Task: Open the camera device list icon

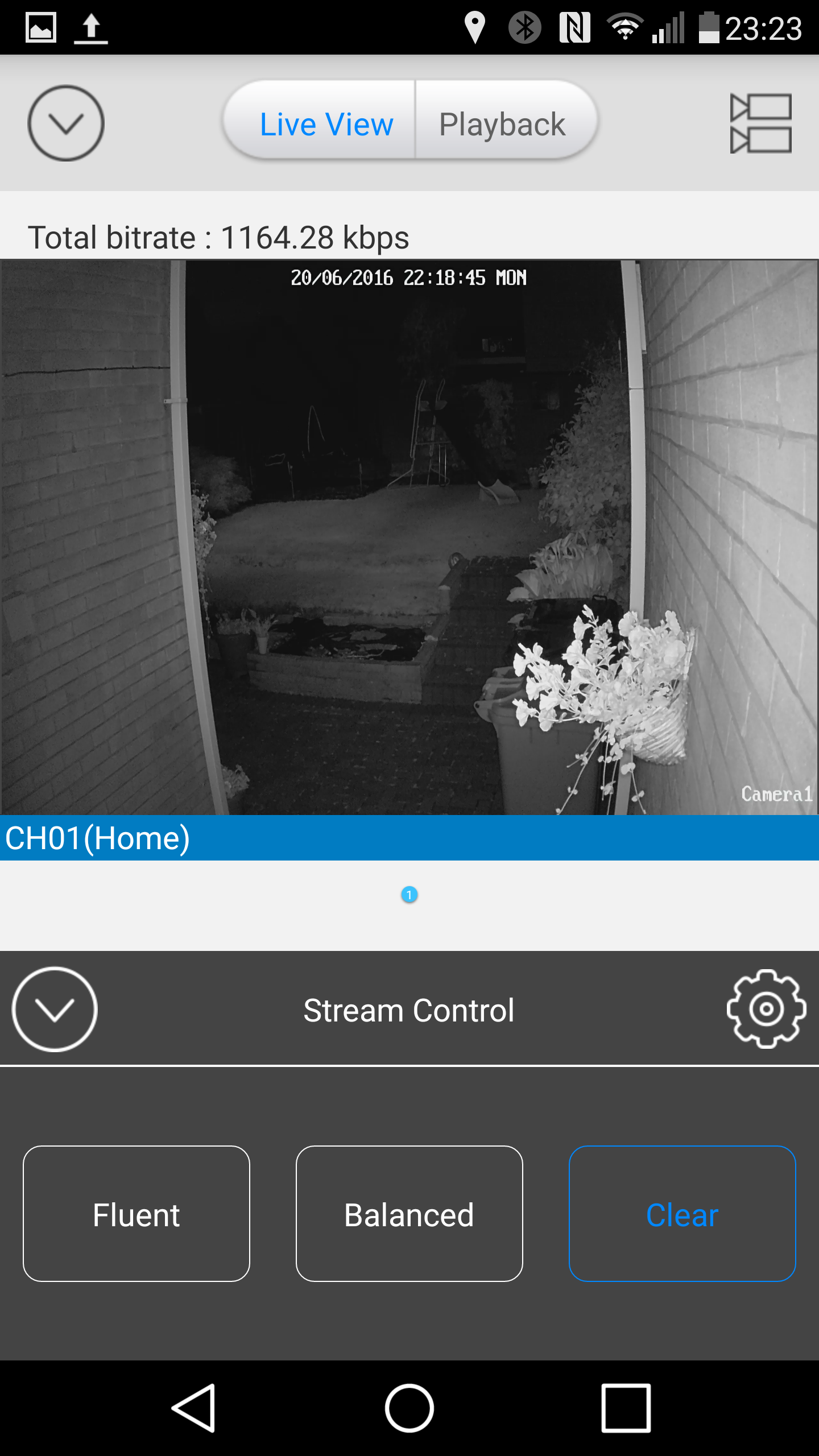Action: [761, 123]
